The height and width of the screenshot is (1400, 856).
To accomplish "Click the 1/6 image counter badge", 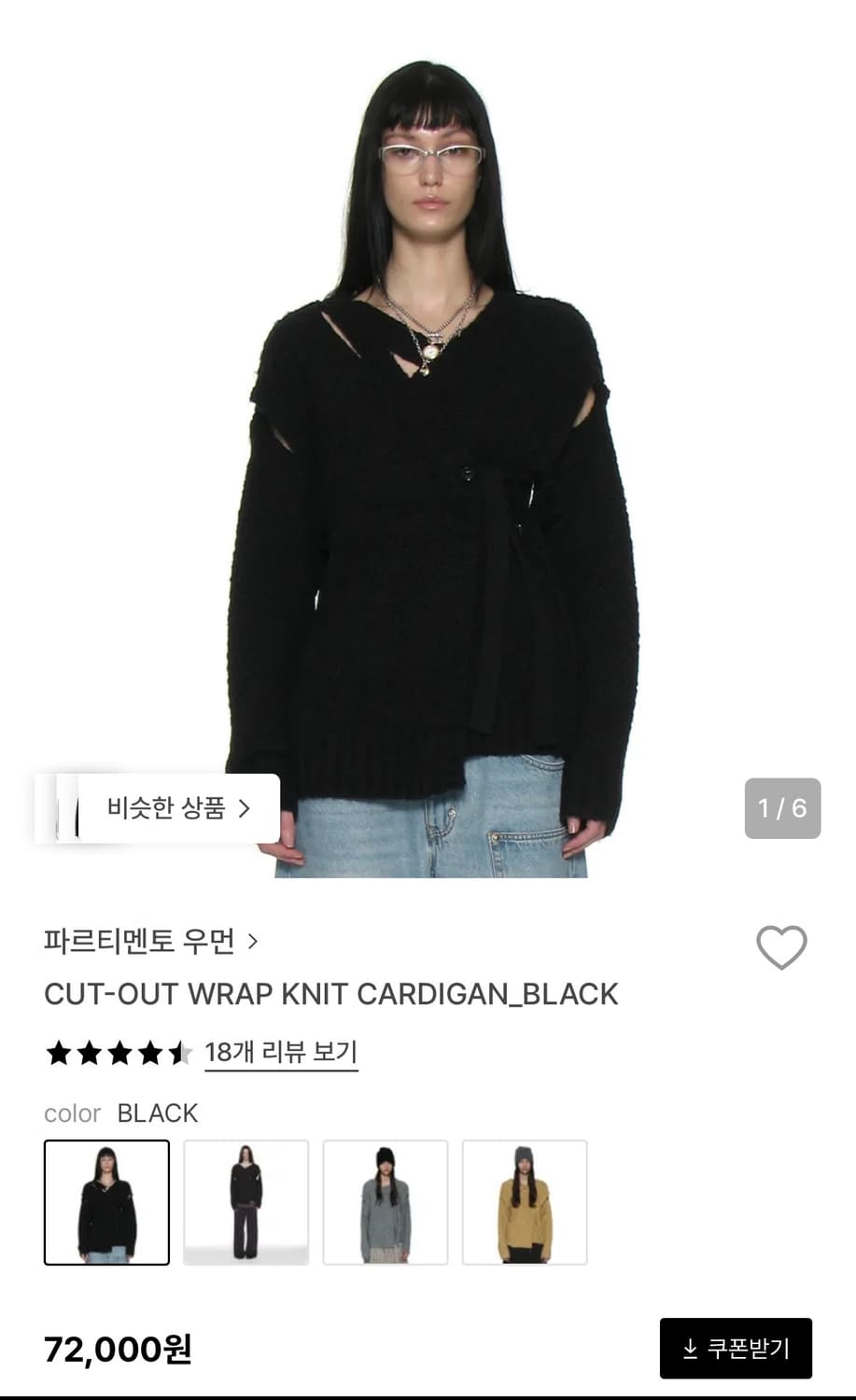I will [x=782, y=808].
